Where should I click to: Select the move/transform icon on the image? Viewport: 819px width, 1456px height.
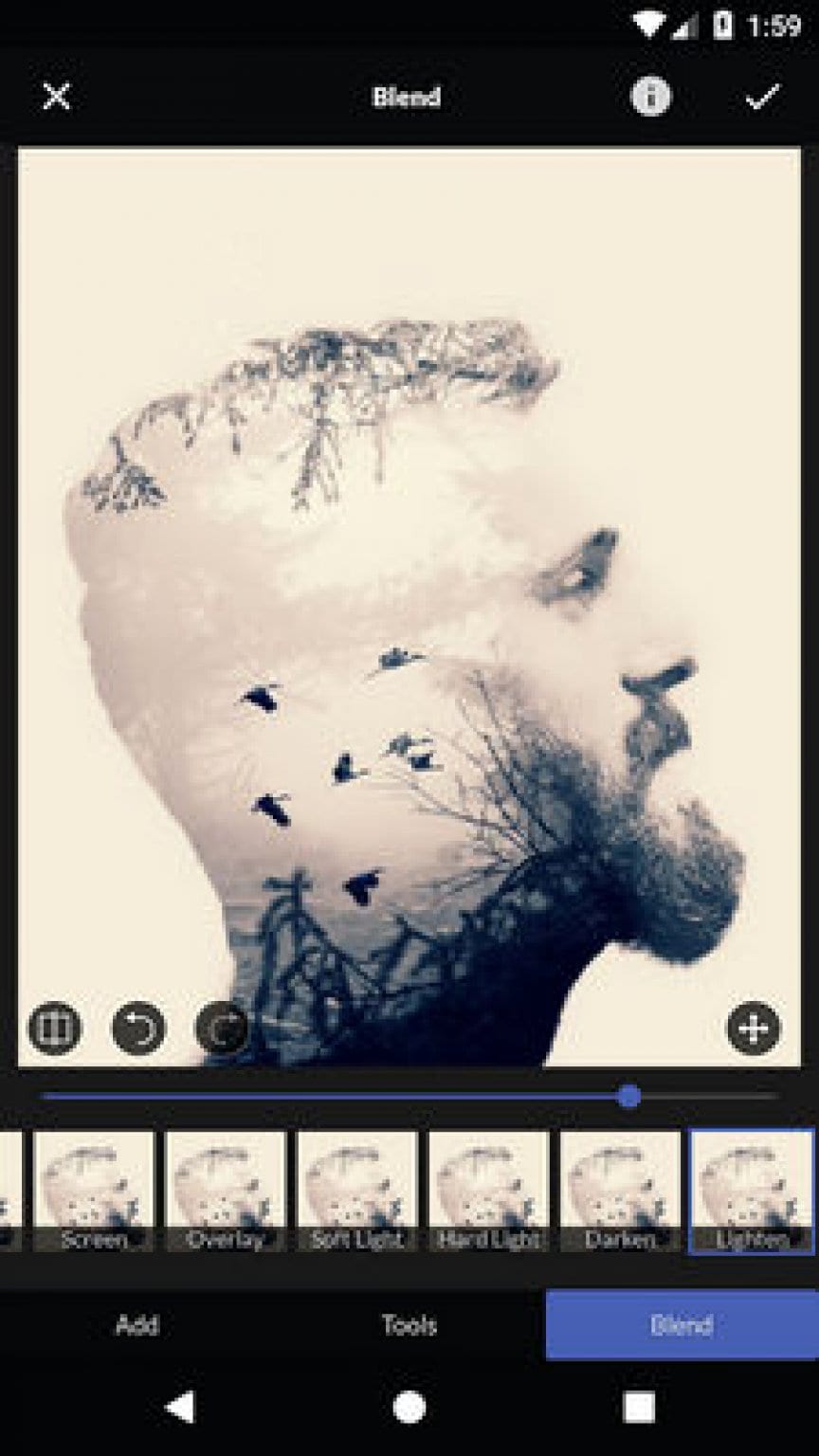[x=754, y=1027]
